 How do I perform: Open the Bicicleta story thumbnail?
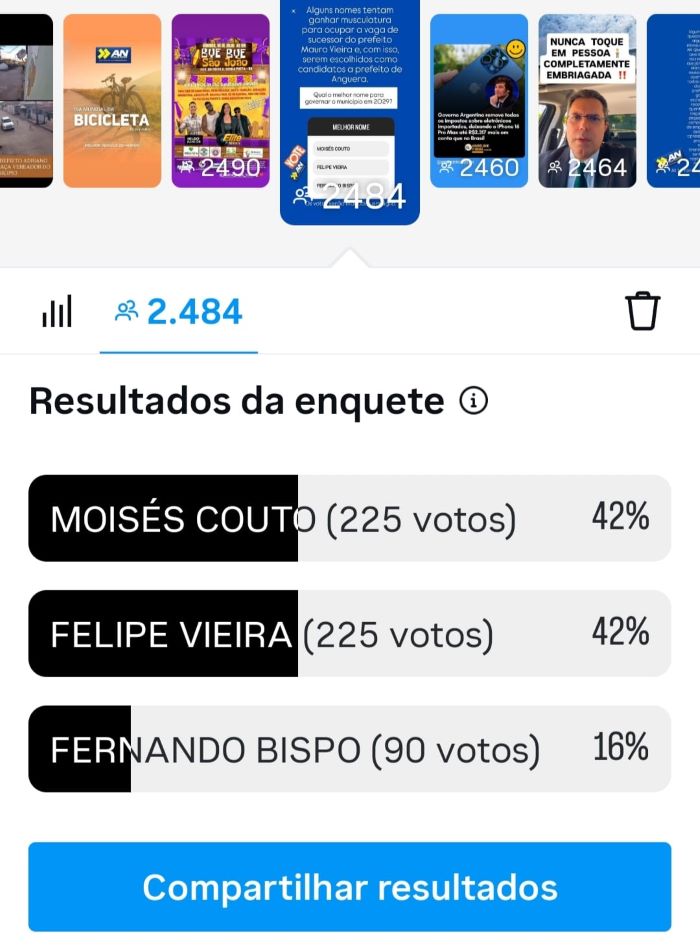click(x=112, y=100)
